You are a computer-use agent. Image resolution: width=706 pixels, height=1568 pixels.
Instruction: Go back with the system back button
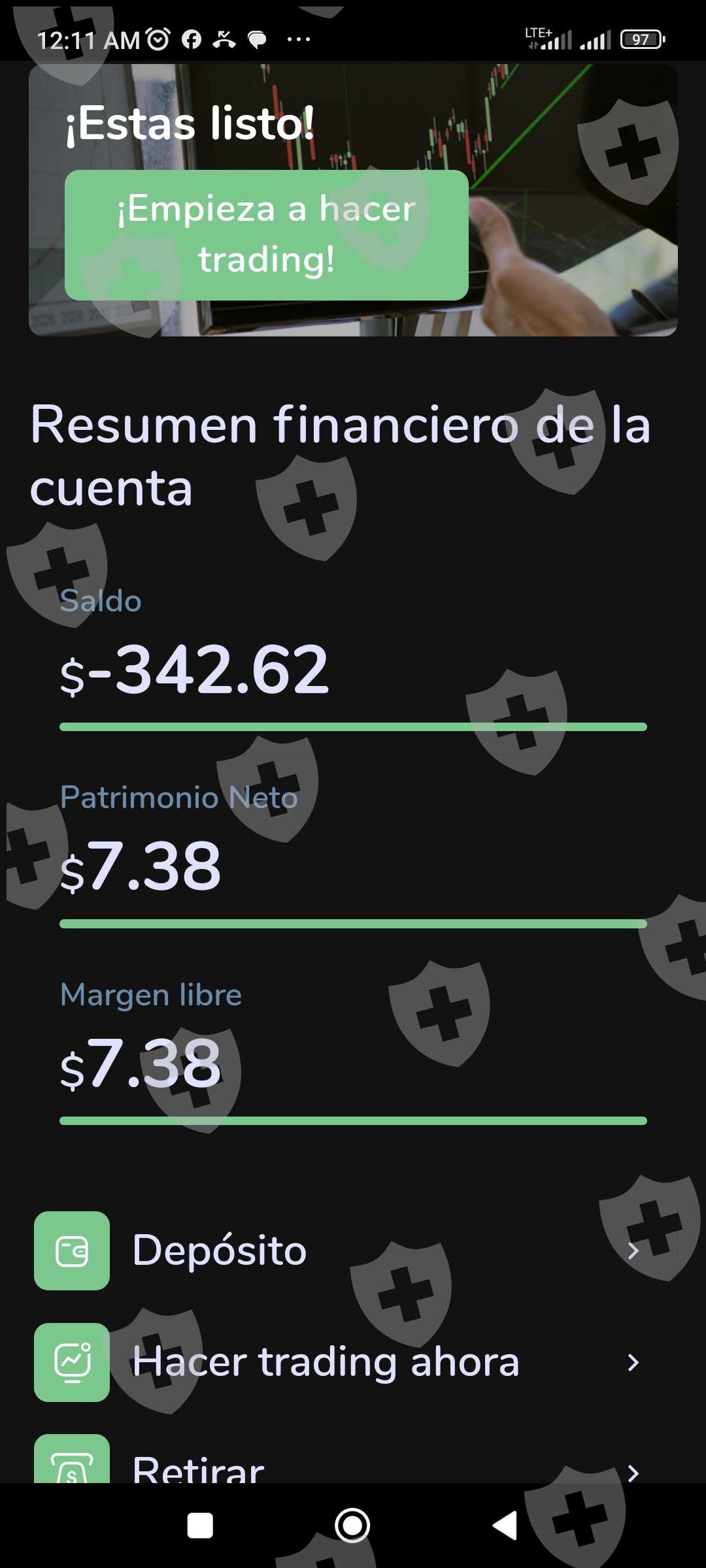coord(505,1526)
